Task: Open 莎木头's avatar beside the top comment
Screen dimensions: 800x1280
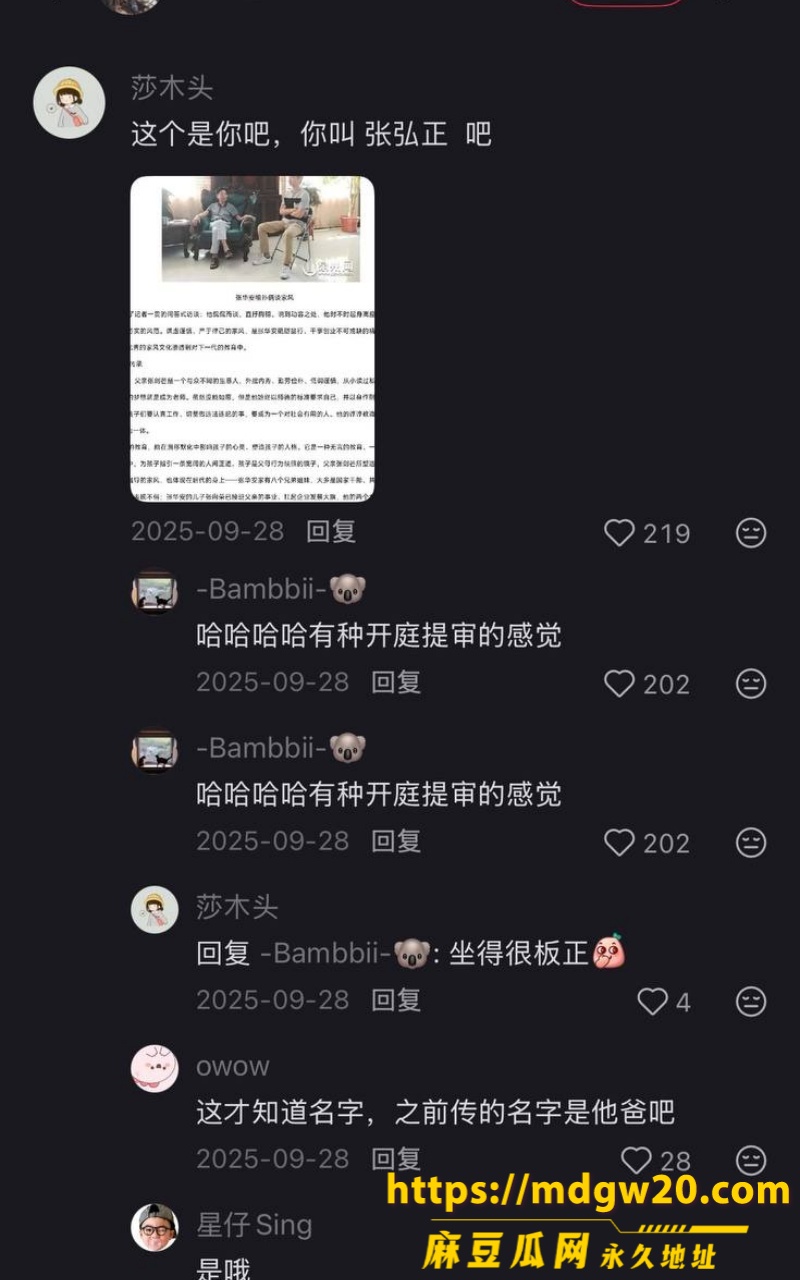Action: pos(69,102)
